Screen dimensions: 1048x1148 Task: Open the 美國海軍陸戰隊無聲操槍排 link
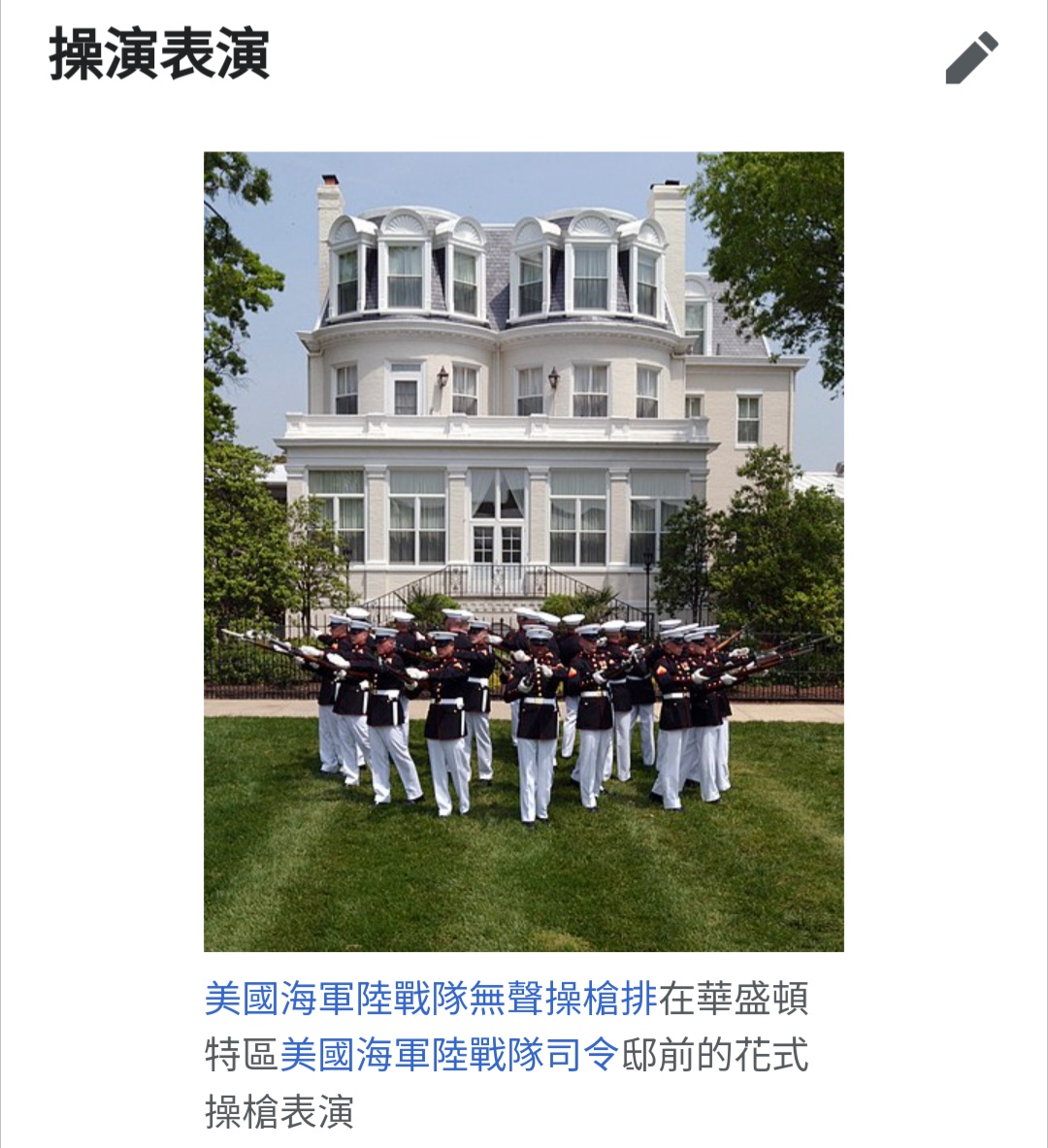coord(431,999)
